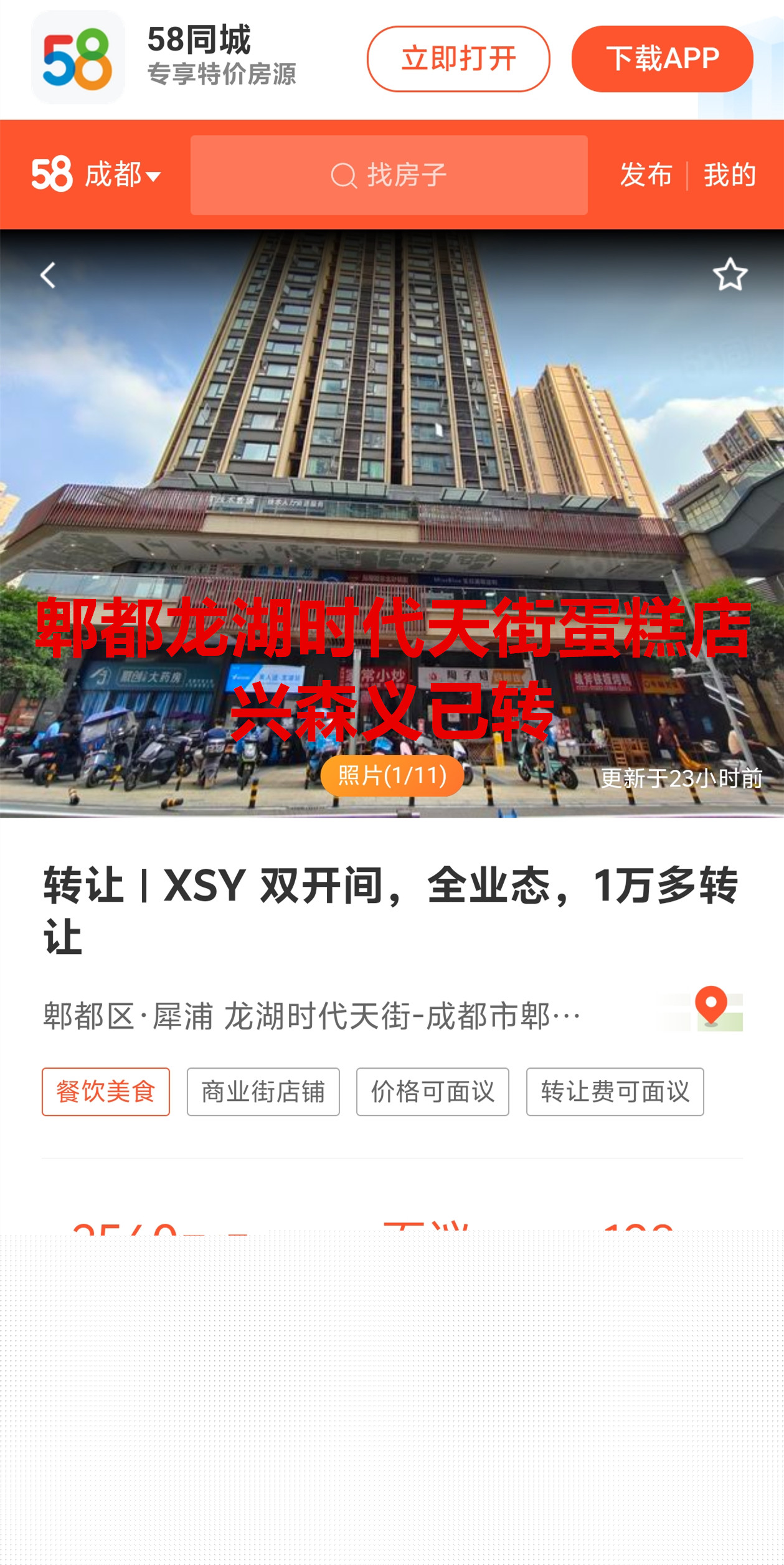Tap the 找房子 search box
The image size is (784, 1565).
[x=389, y=175]
